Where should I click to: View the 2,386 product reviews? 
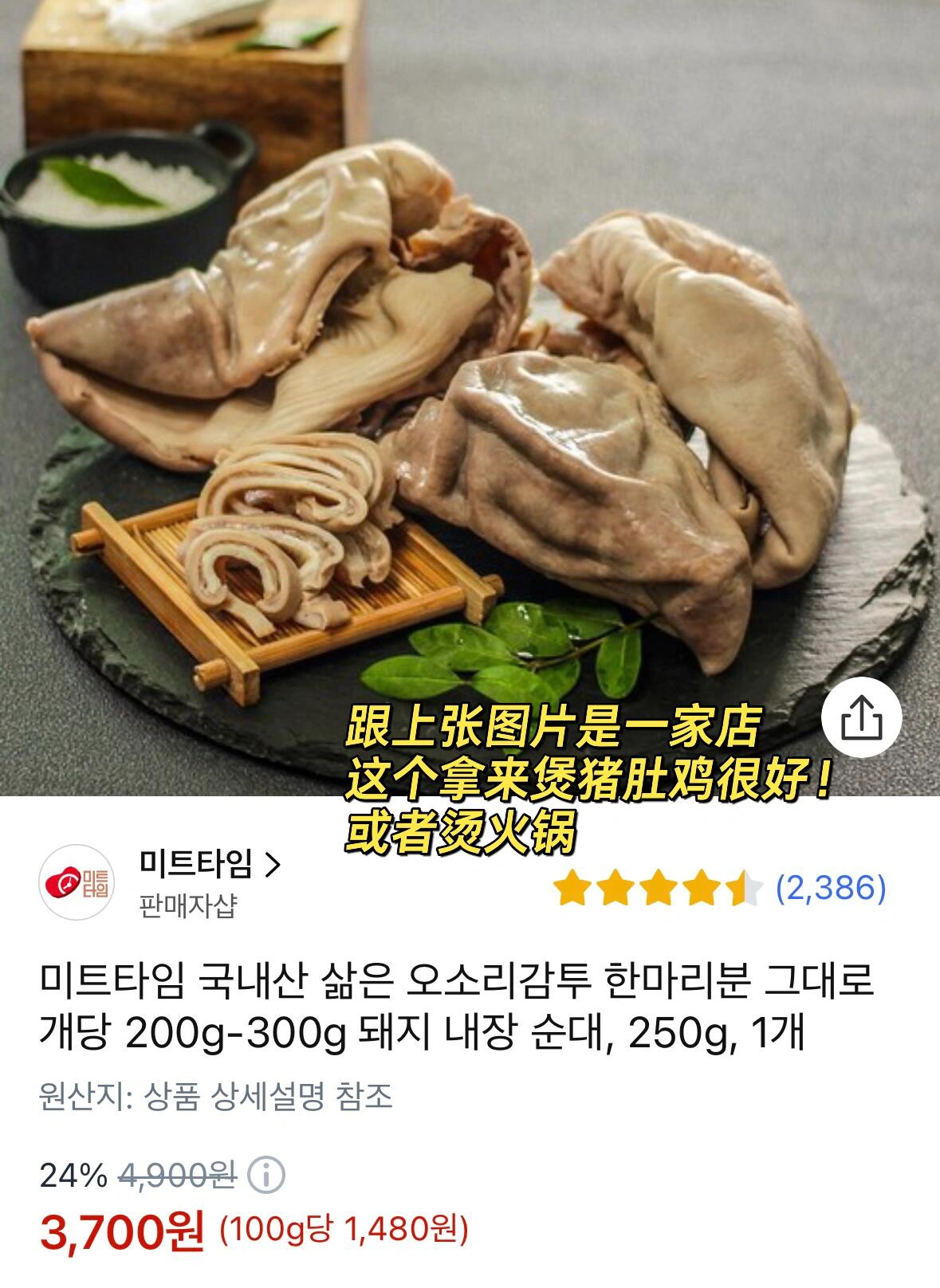[x=831, y=887]
